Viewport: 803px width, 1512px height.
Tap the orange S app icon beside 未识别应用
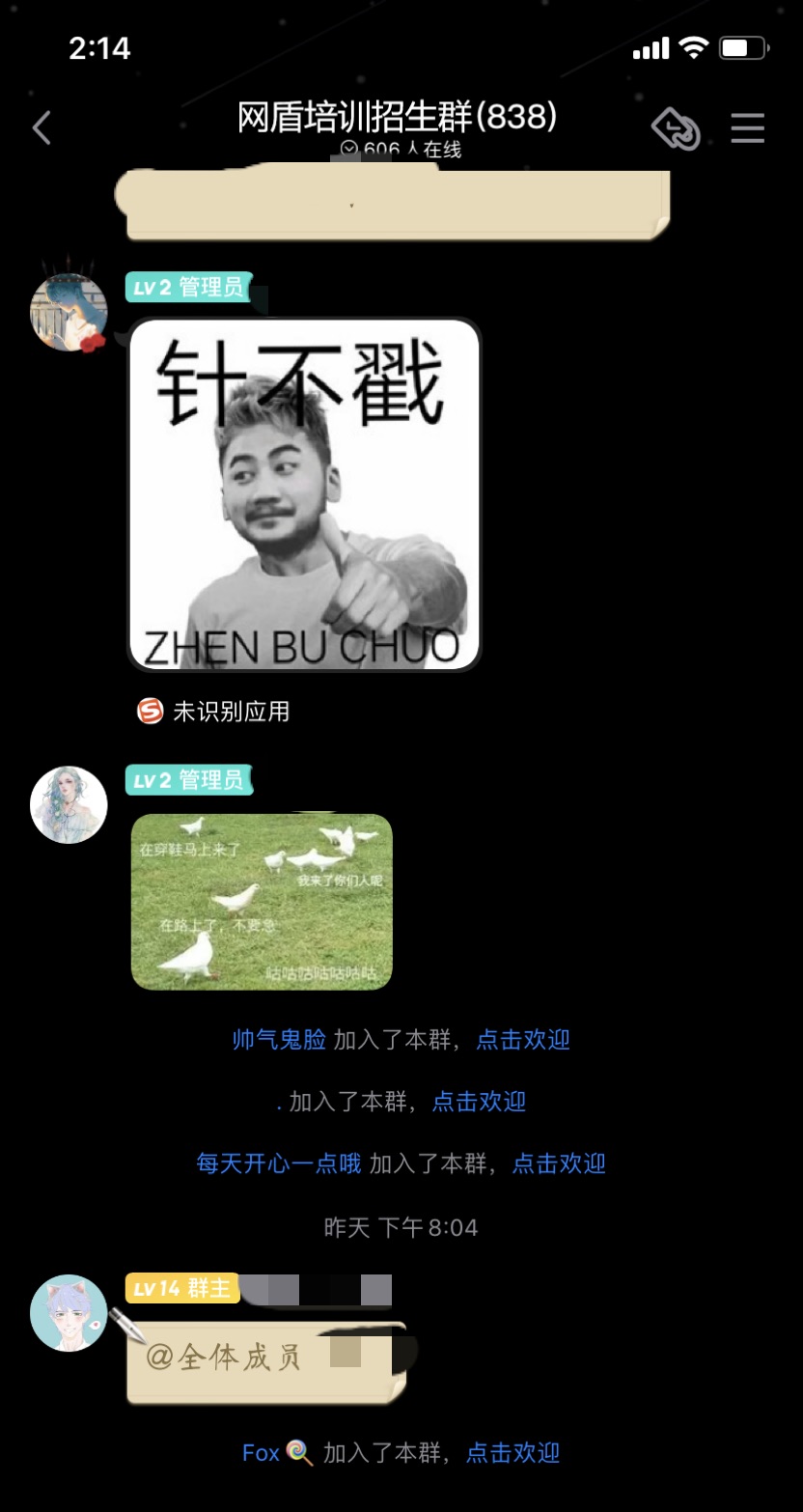coord(150,712)
